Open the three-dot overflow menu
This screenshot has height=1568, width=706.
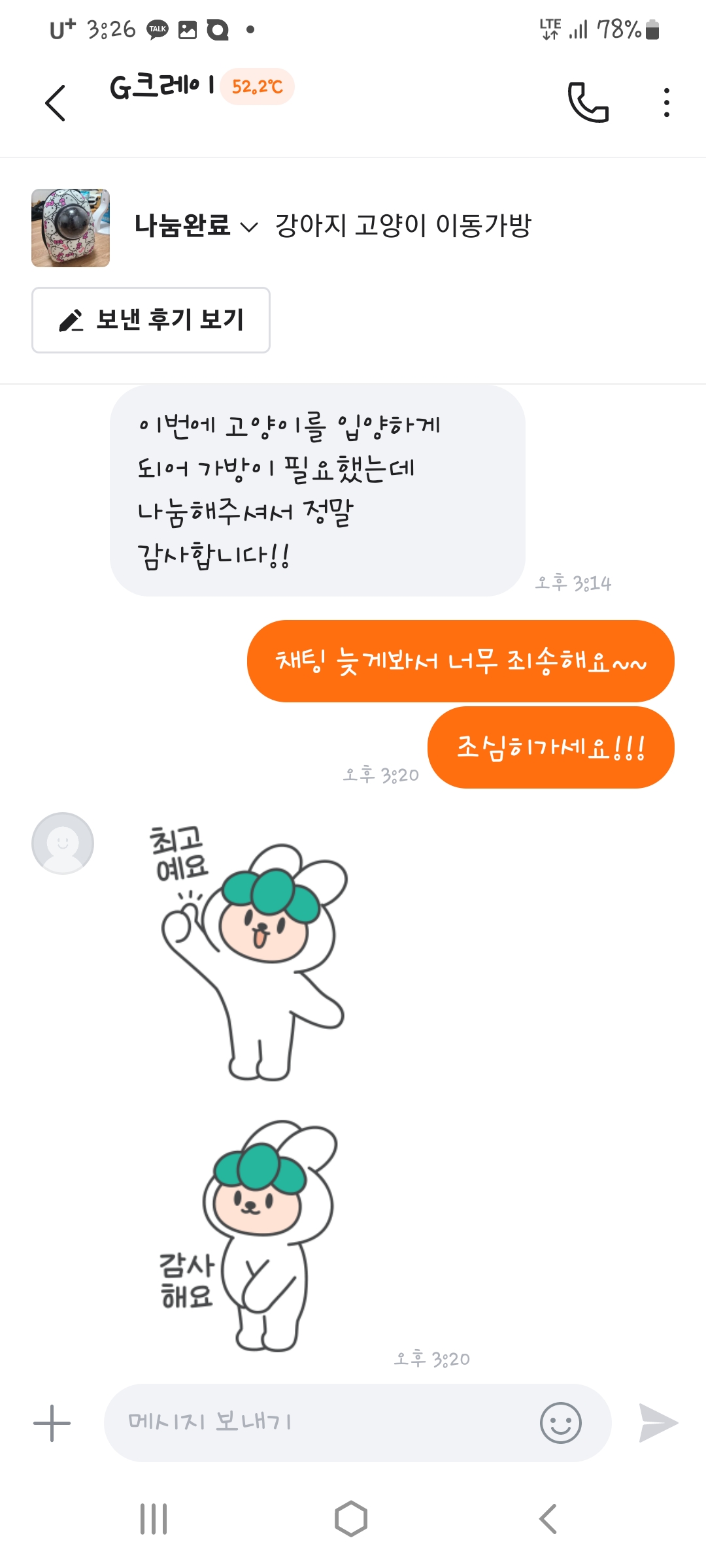pyautogui.click(x=666, y=103)
